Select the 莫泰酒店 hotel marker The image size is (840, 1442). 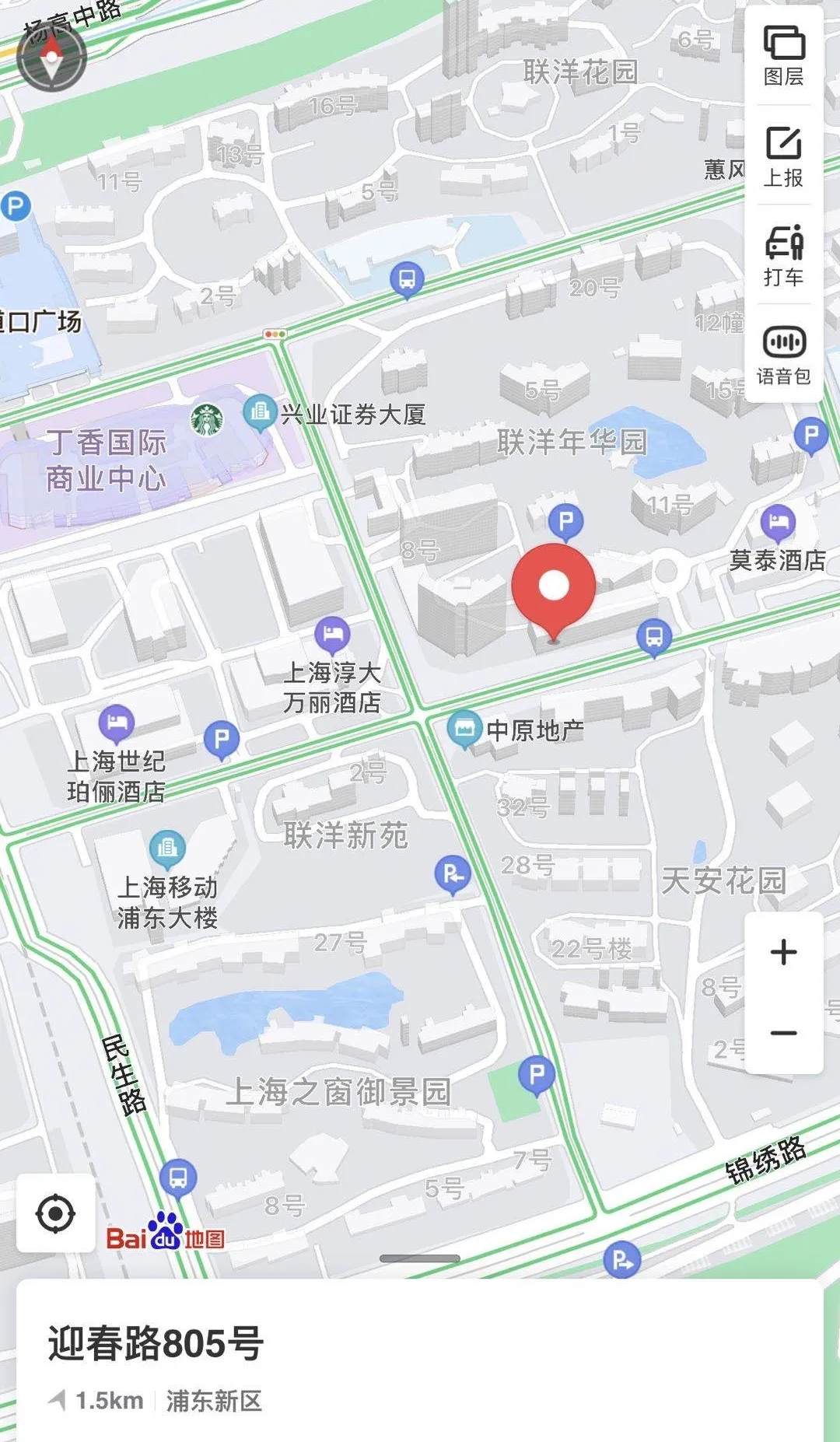pyautogui.click(x=778, y=523)
